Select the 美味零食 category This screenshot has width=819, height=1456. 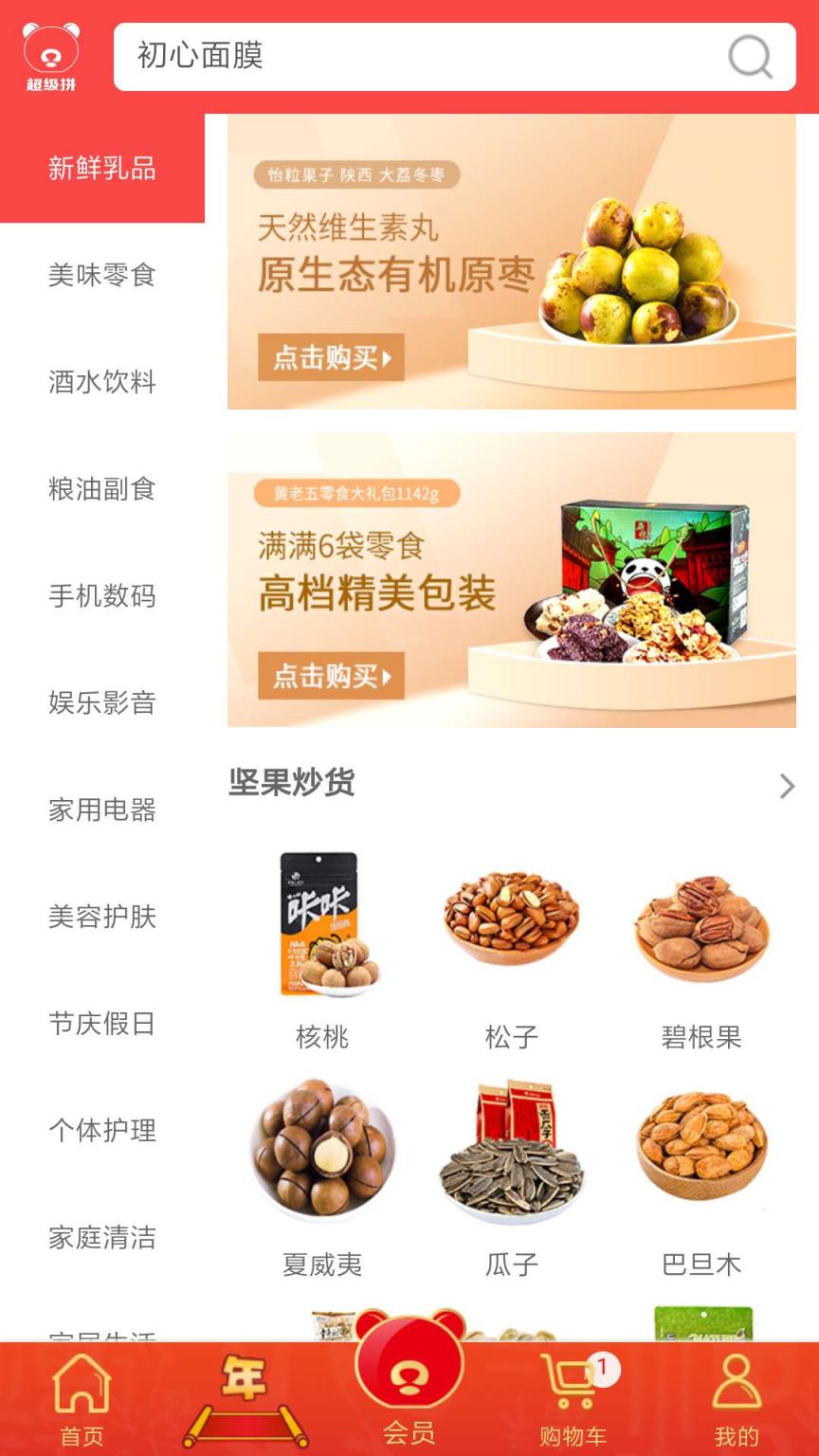[101, 275]
